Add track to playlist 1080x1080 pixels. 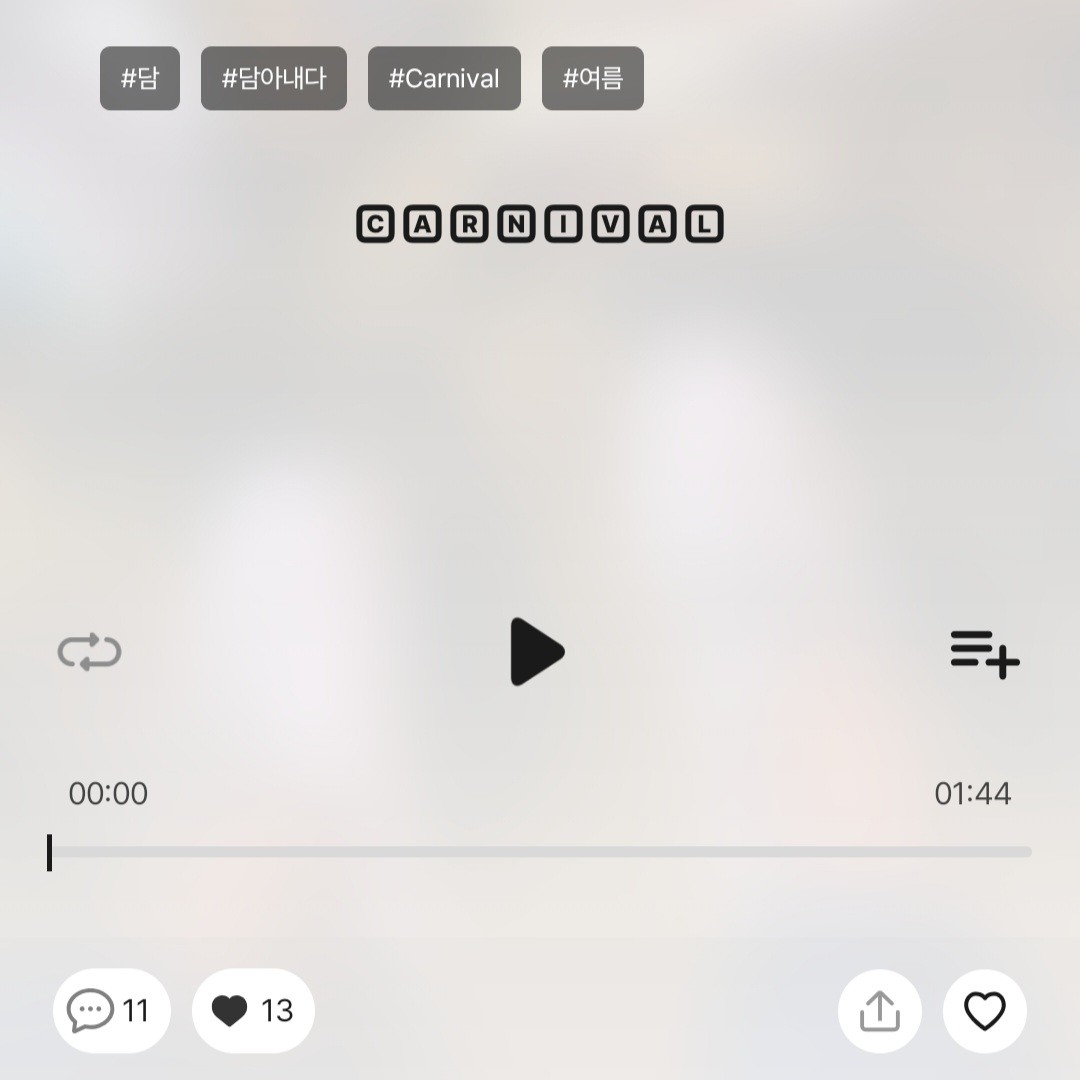pyautogui.click(x=984, y=654)
